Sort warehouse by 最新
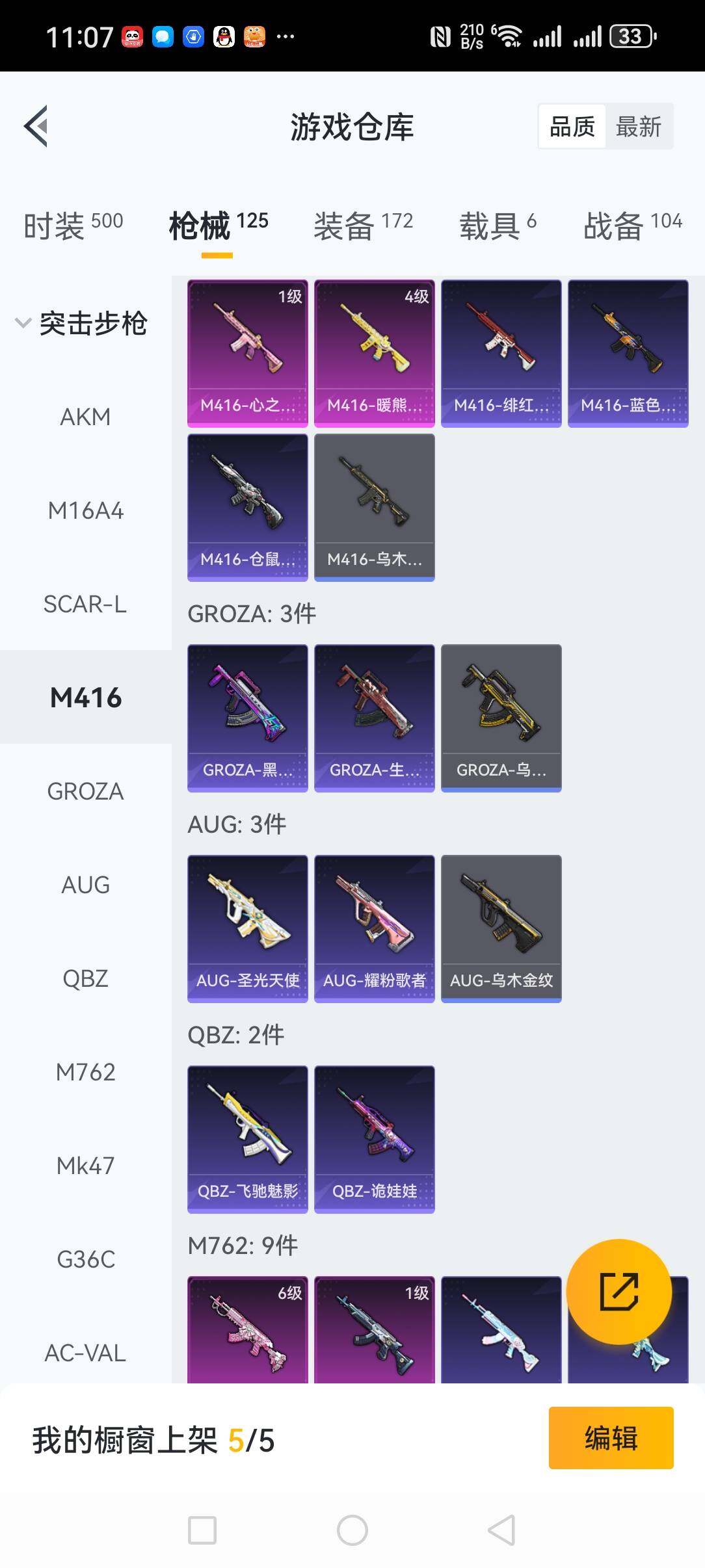705x1568 pixels. [638, 127]
